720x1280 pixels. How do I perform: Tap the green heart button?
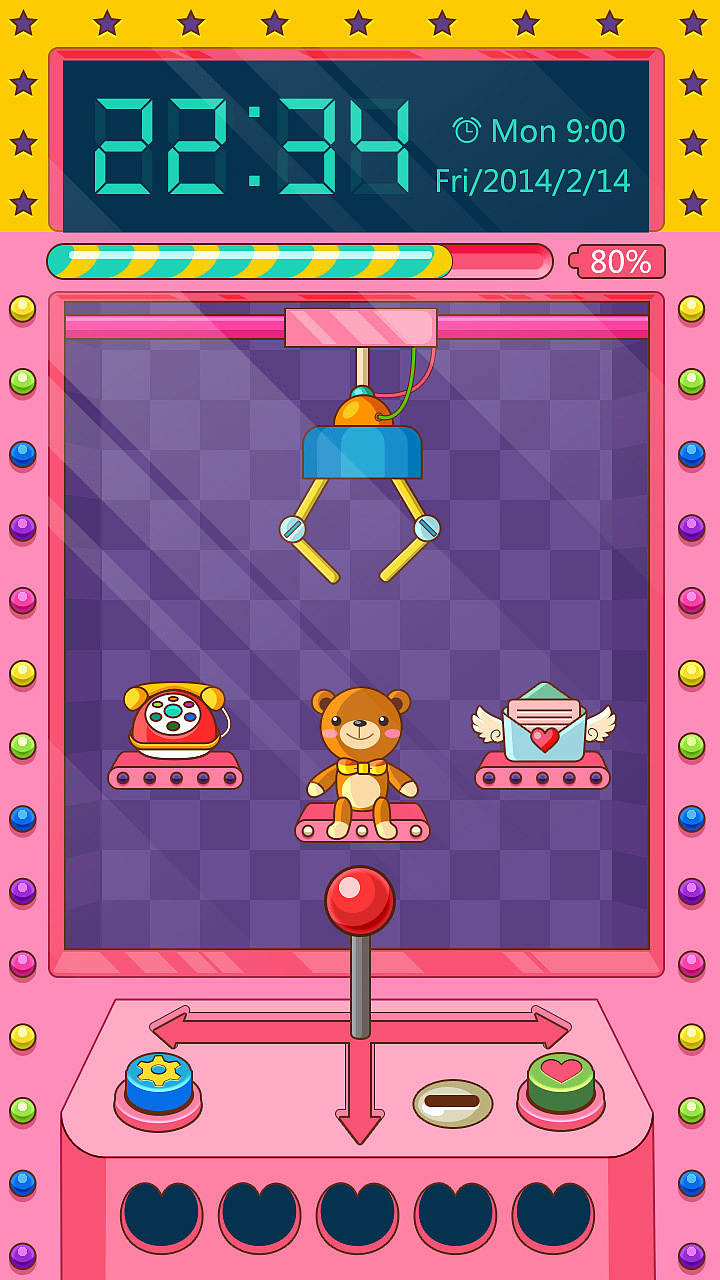(561, 1080)
